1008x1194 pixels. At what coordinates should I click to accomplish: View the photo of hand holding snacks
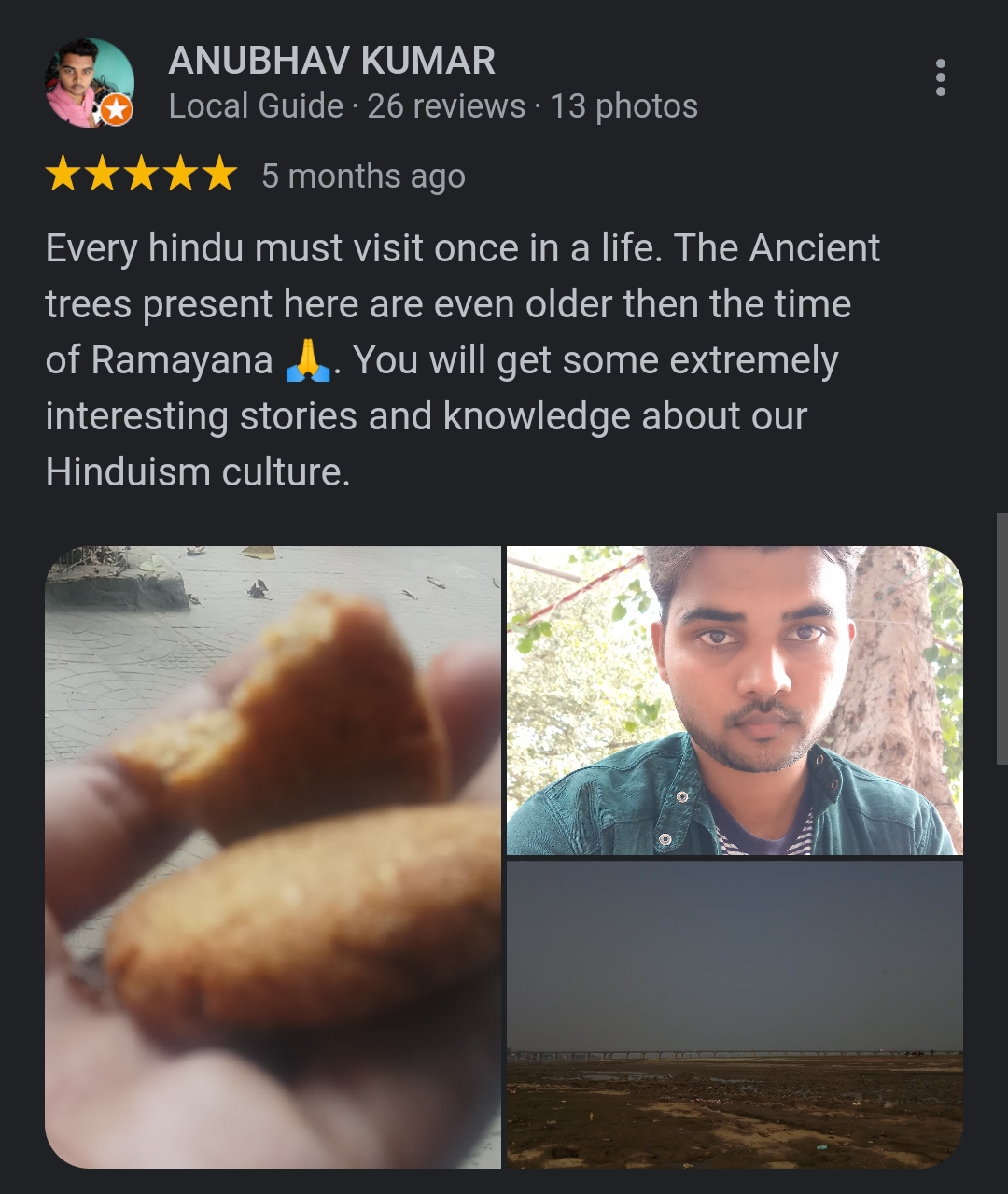(273, 856)
